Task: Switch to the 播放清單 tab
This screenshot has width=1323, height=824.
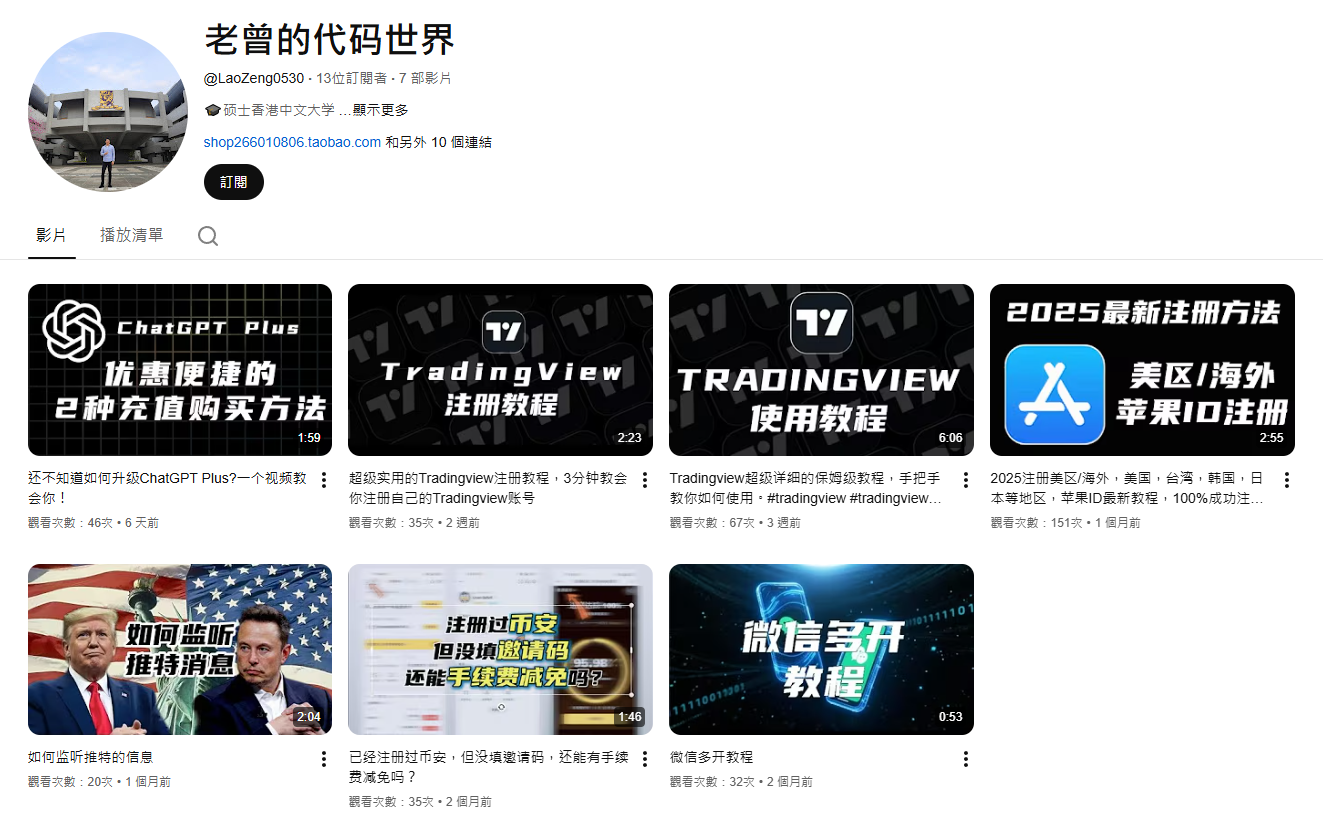Action: pos(132,235)
